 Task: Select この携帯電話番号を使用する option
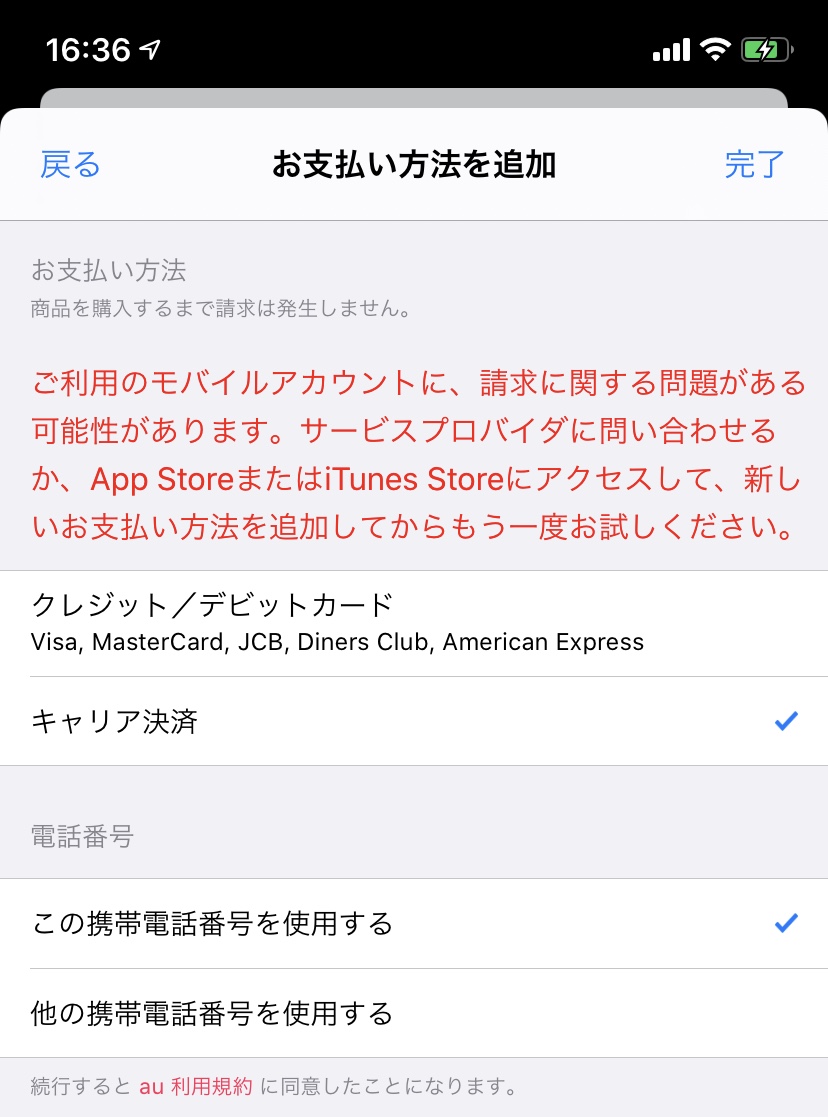pos(414,923)
